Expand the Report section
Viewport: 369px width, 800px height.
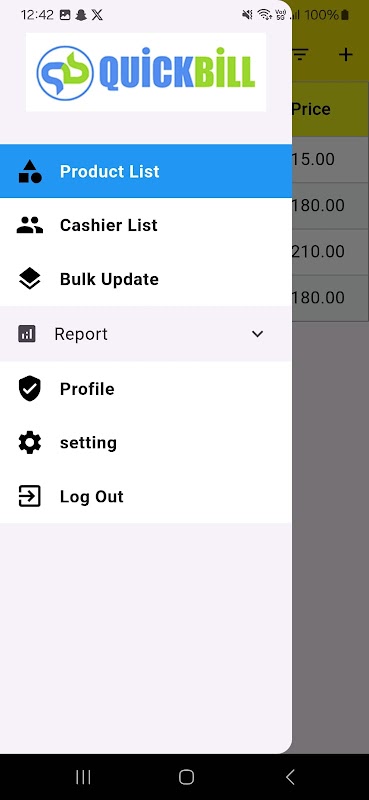[x=146, y=334]
